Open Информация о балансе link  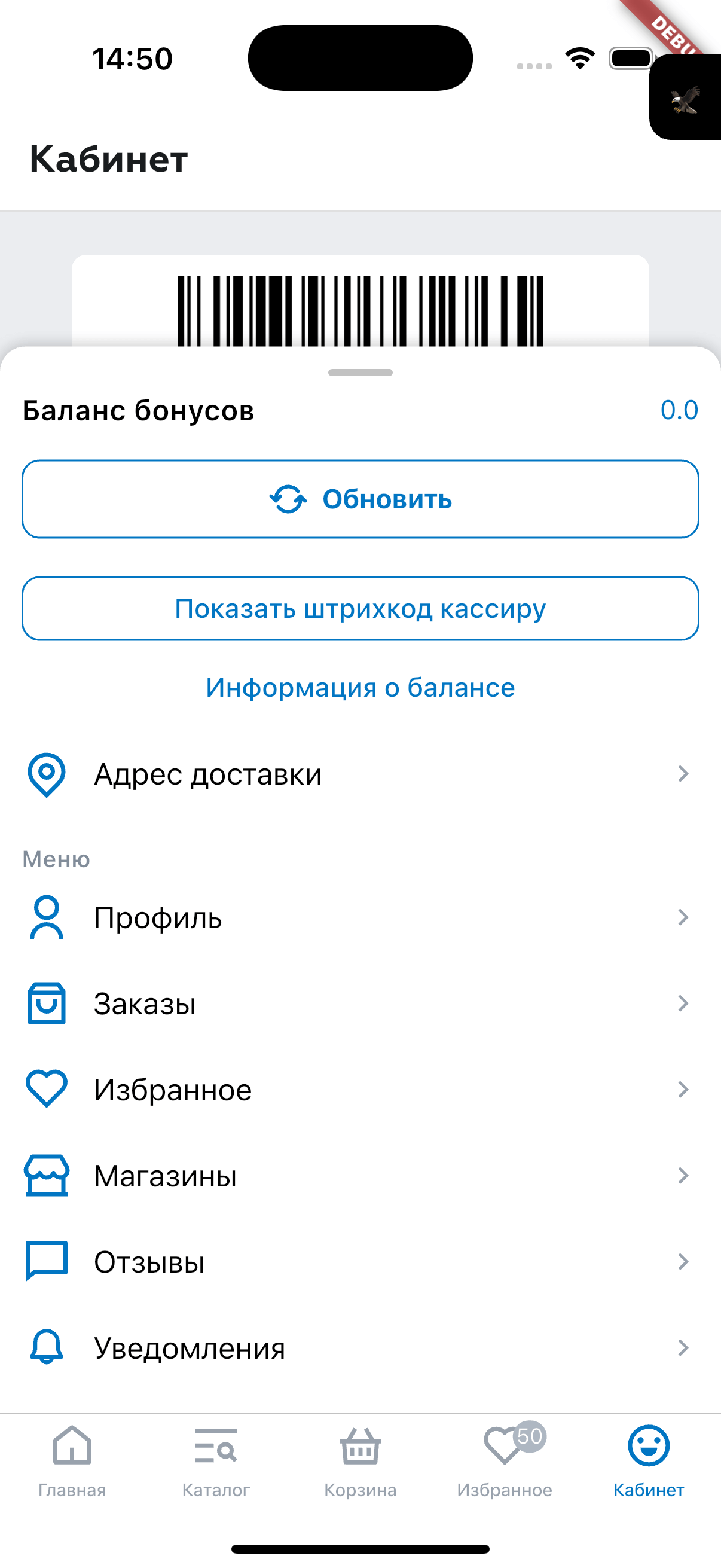pos(360,688)
